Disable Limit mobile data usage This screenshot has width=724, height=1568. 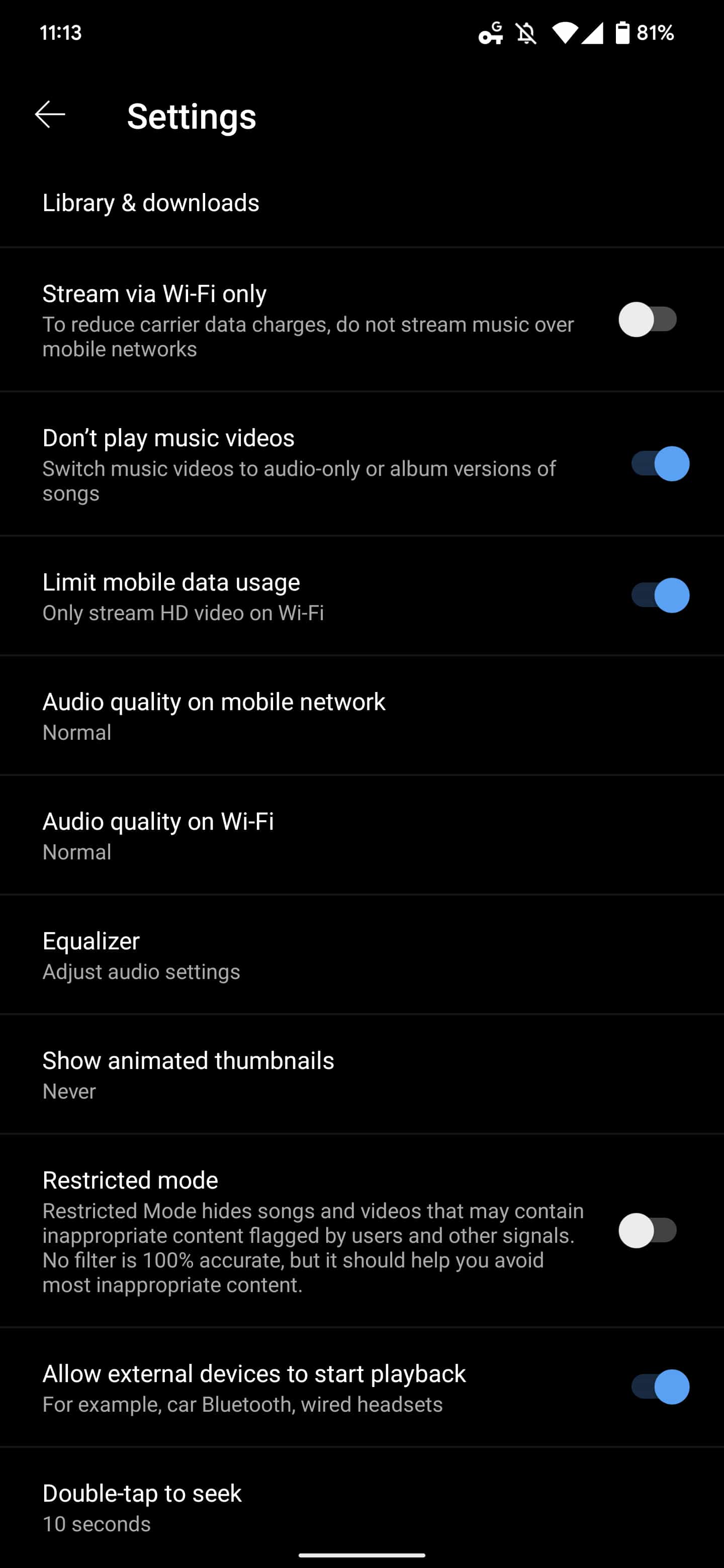pyautogui.click(x=660, y=596)
